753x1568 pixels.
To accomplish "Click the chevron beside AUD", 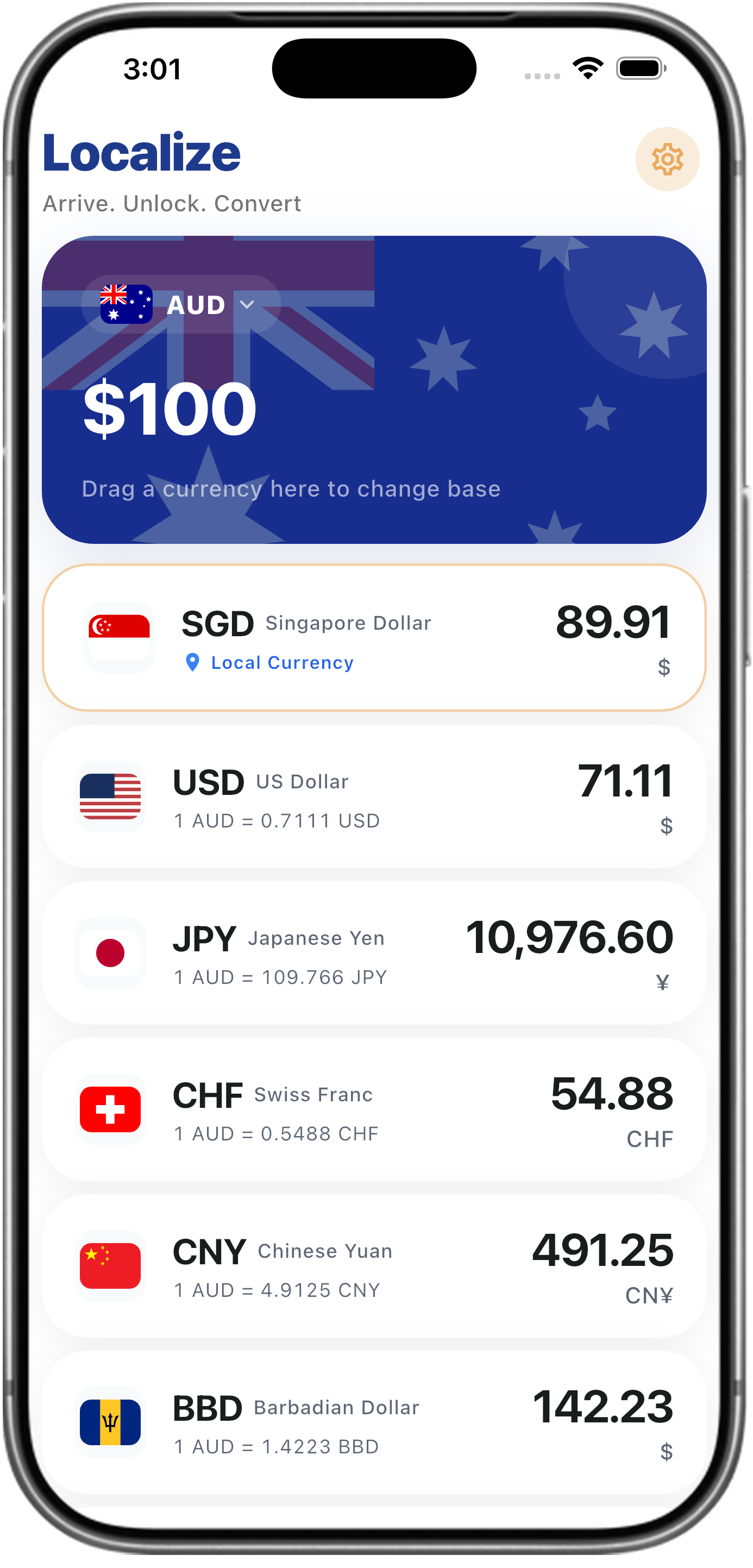I will point(247,305).
